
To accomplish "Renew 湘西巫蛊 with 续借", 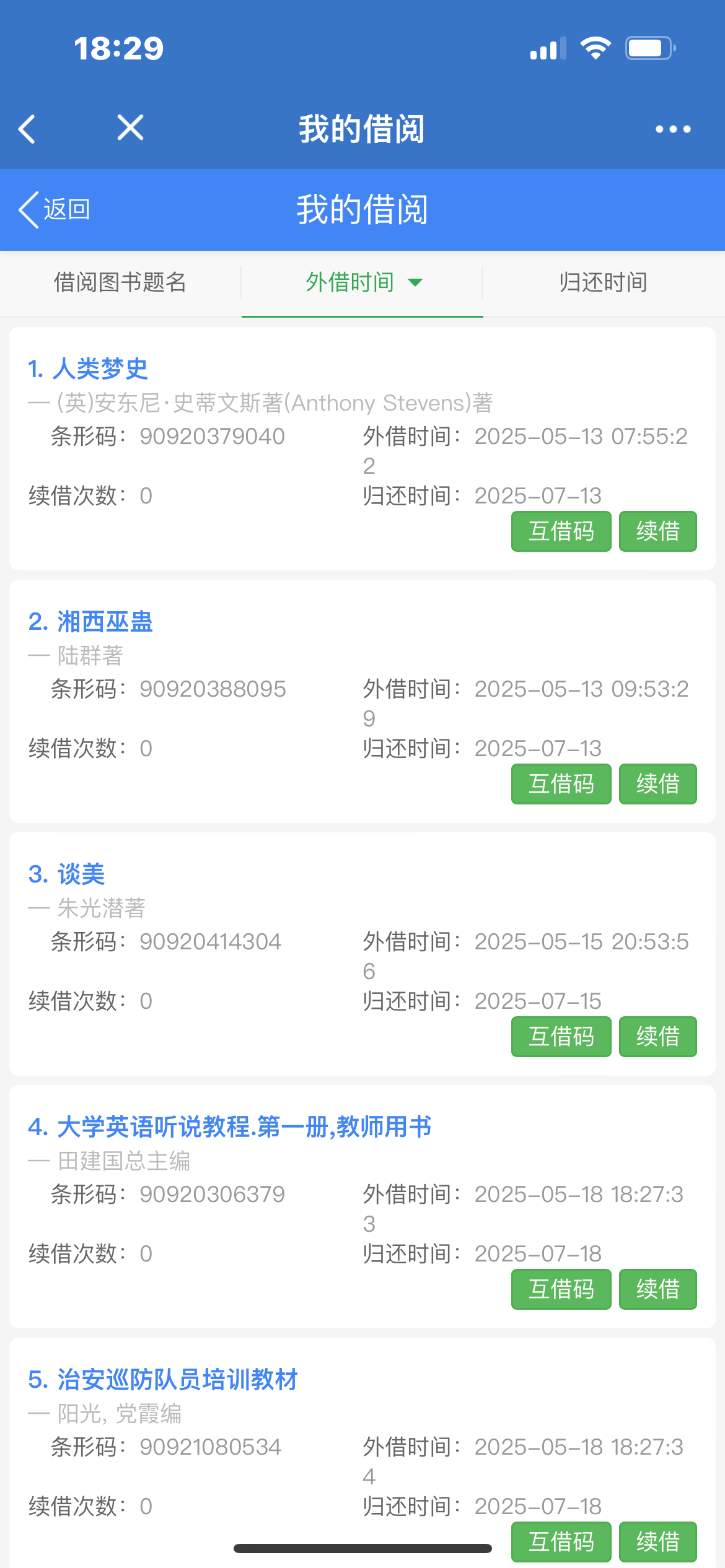I will pyautogui.click(x=657, y=784).
